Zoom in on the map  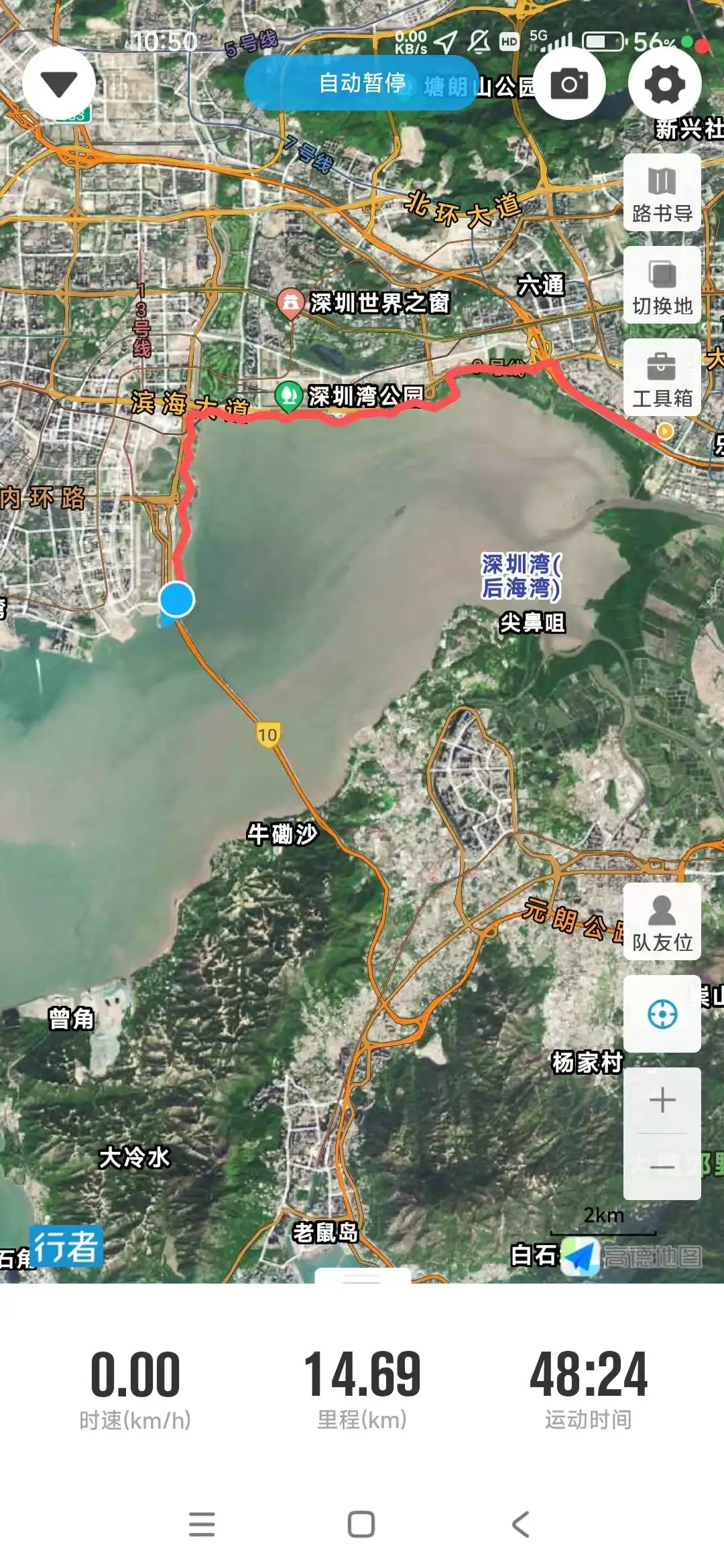662,1100
